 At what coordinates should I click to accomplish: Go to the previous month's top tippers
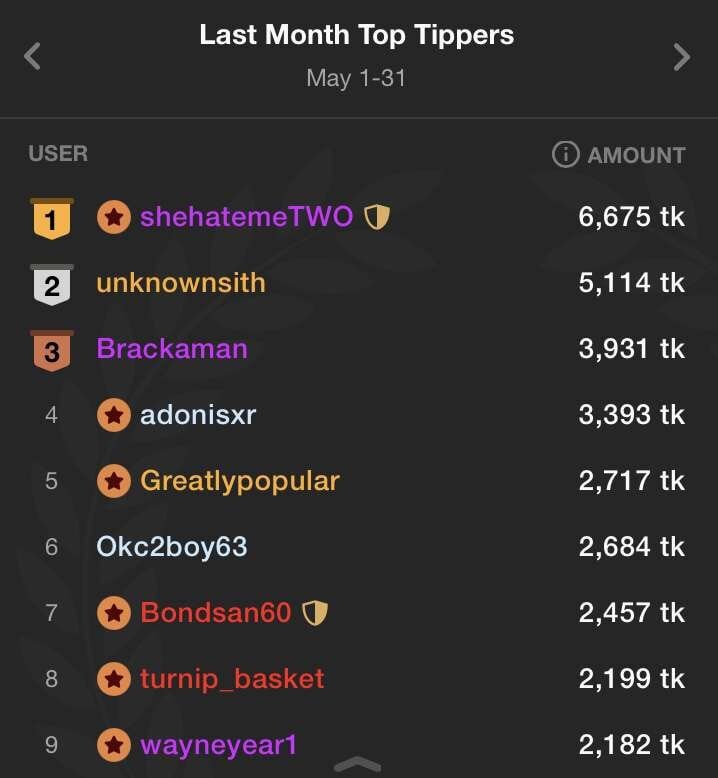(32, 56)
